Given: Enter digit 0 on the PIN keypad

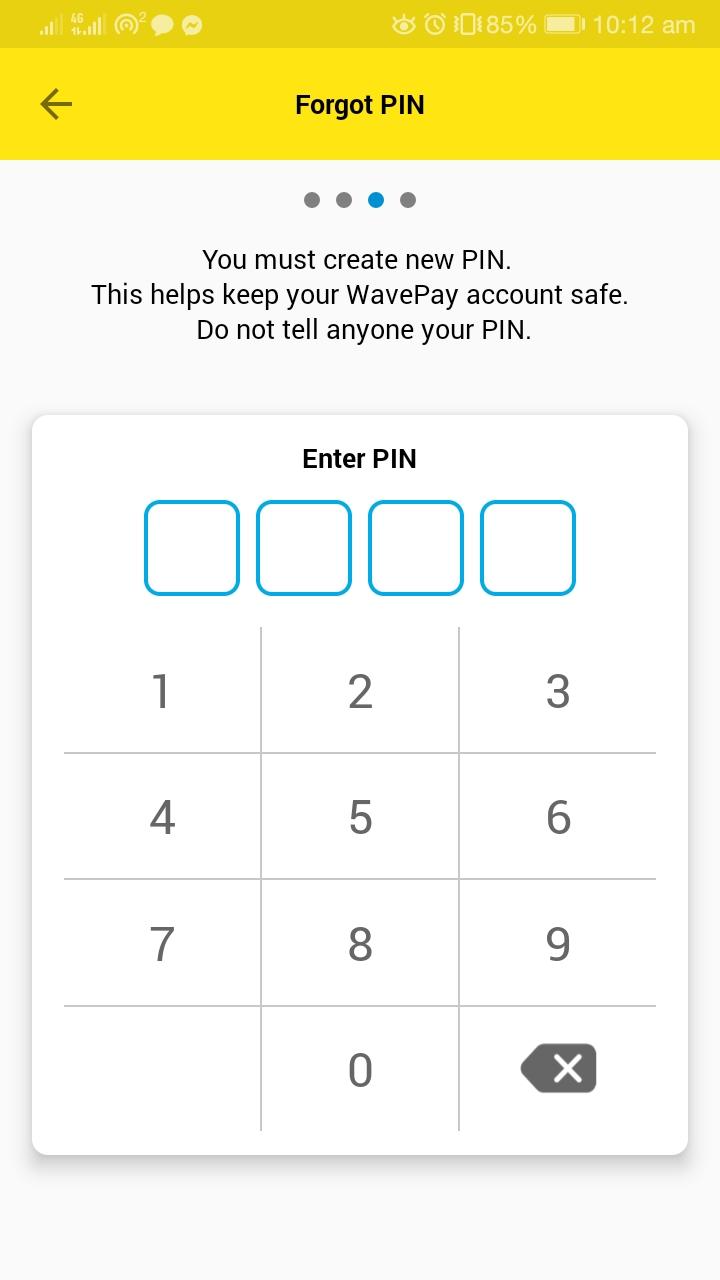Looking at the screenshot, I should pyautogui.click(x=360, y=1070).
